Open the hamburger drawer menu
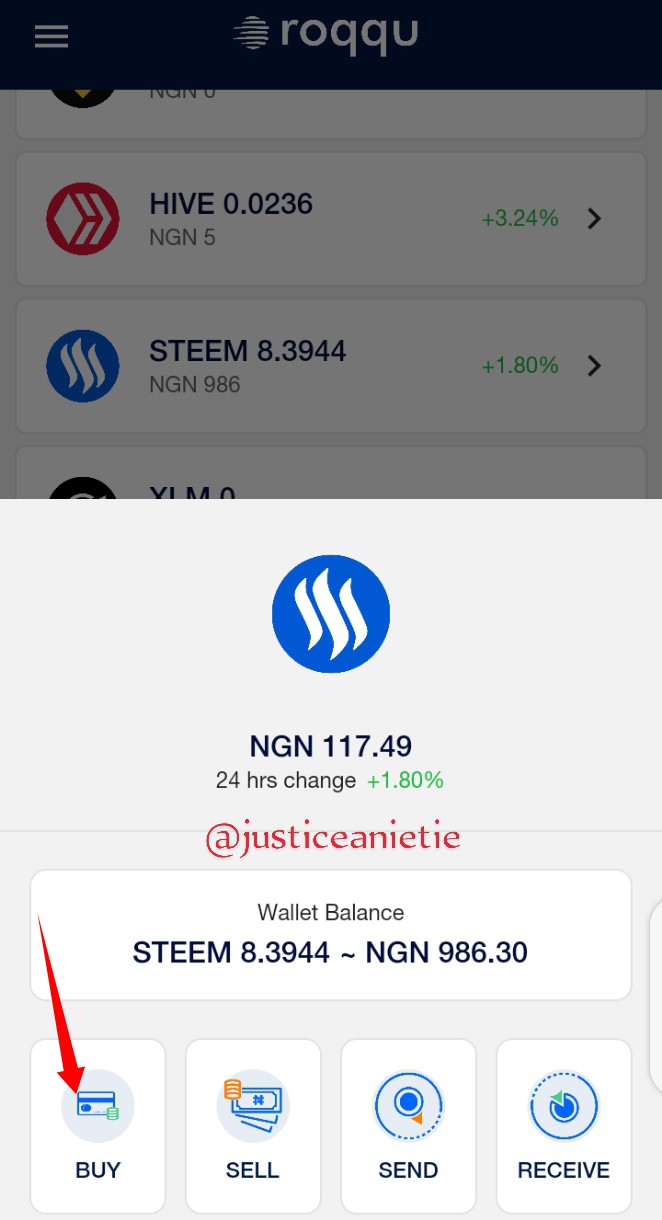This screenshot has height=1220, width=662. pyautogui.click(x=51, y=37)
